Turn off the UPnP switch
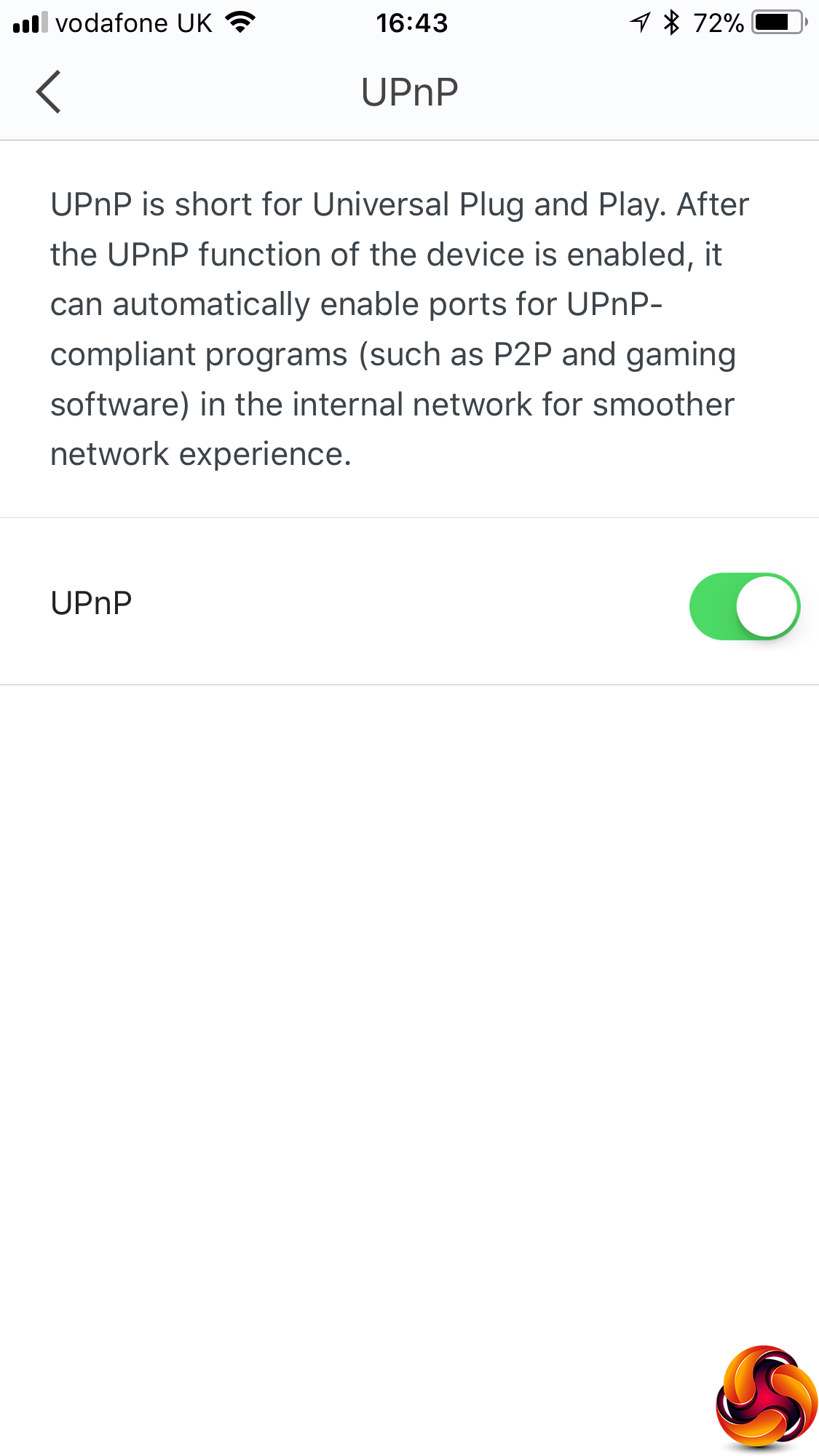Screen dimensions: 819x1456 click(744, 606)
